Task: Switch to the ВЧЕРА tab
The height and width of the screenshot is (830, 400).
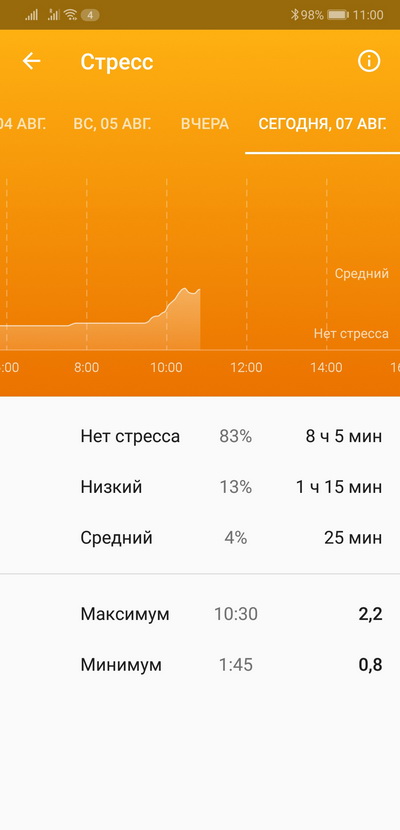Action: (x=205, y=124)
